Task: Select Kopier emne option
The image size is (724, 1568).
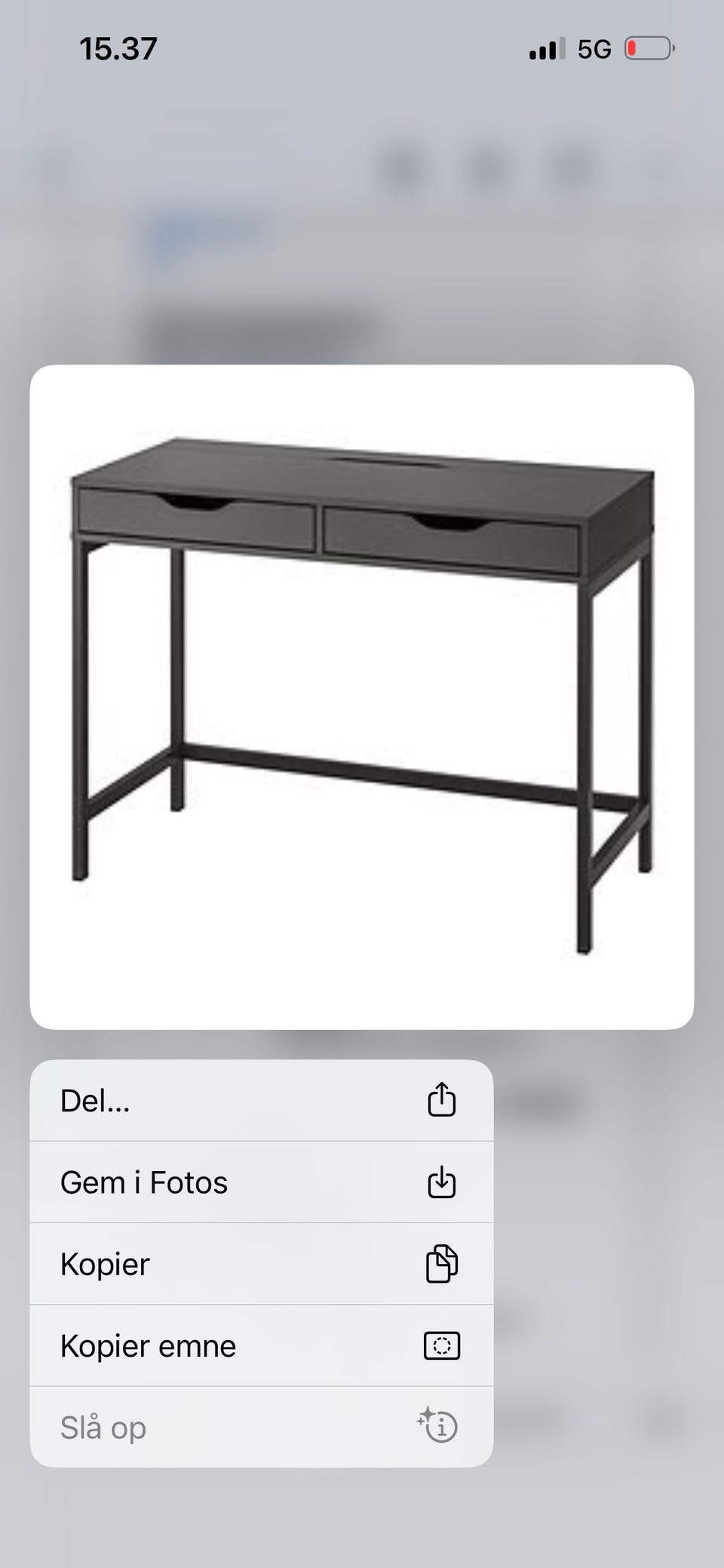Action: [x=261, y=1345]
